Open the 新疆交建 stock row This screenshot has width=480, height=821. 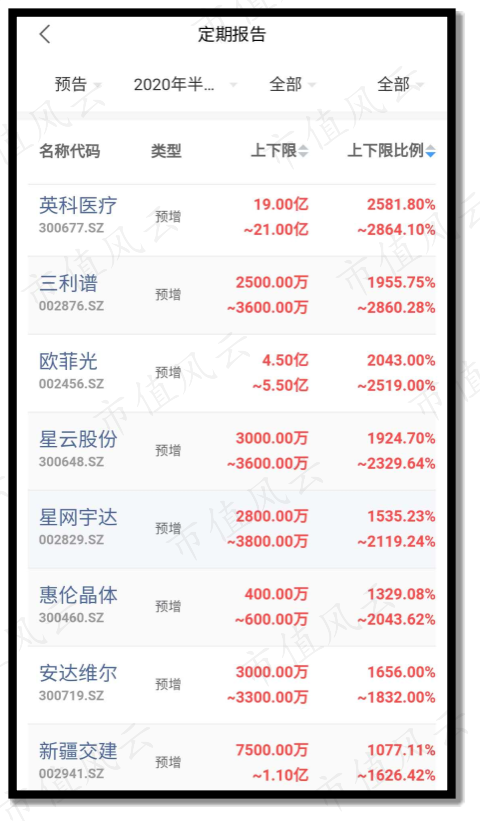click(x=232, y=757)
